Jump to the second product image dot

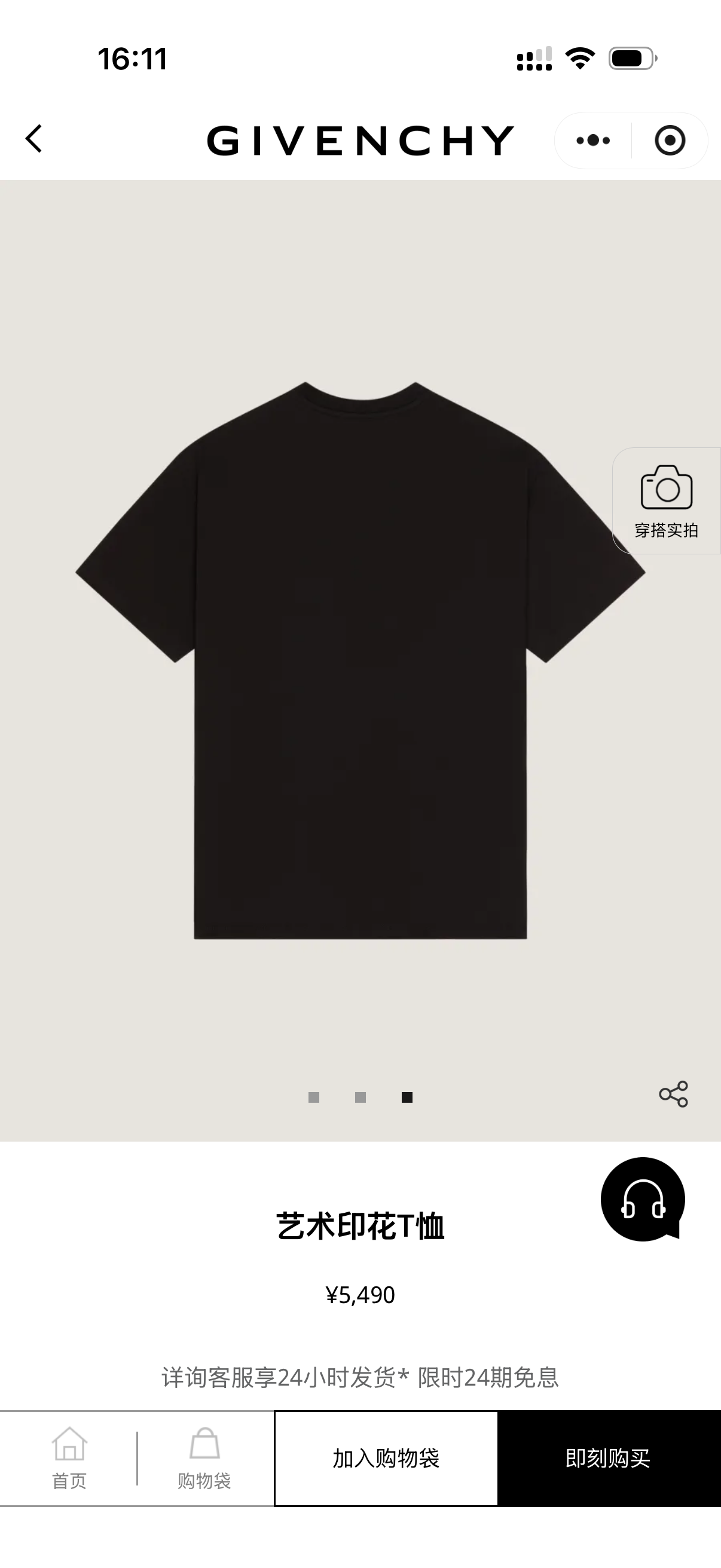[360, 1097]
